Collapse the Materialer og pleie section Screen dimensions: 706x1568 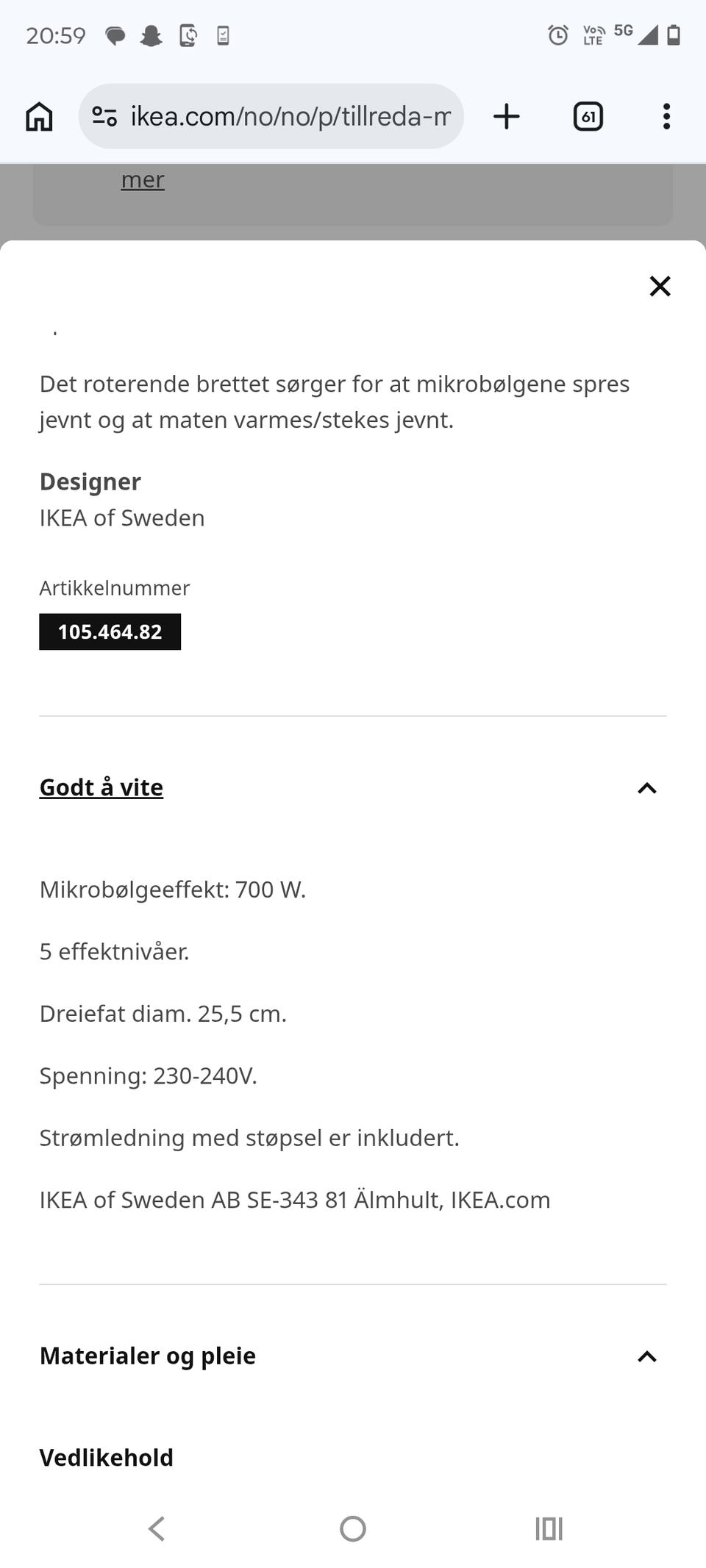[646, 1355]
